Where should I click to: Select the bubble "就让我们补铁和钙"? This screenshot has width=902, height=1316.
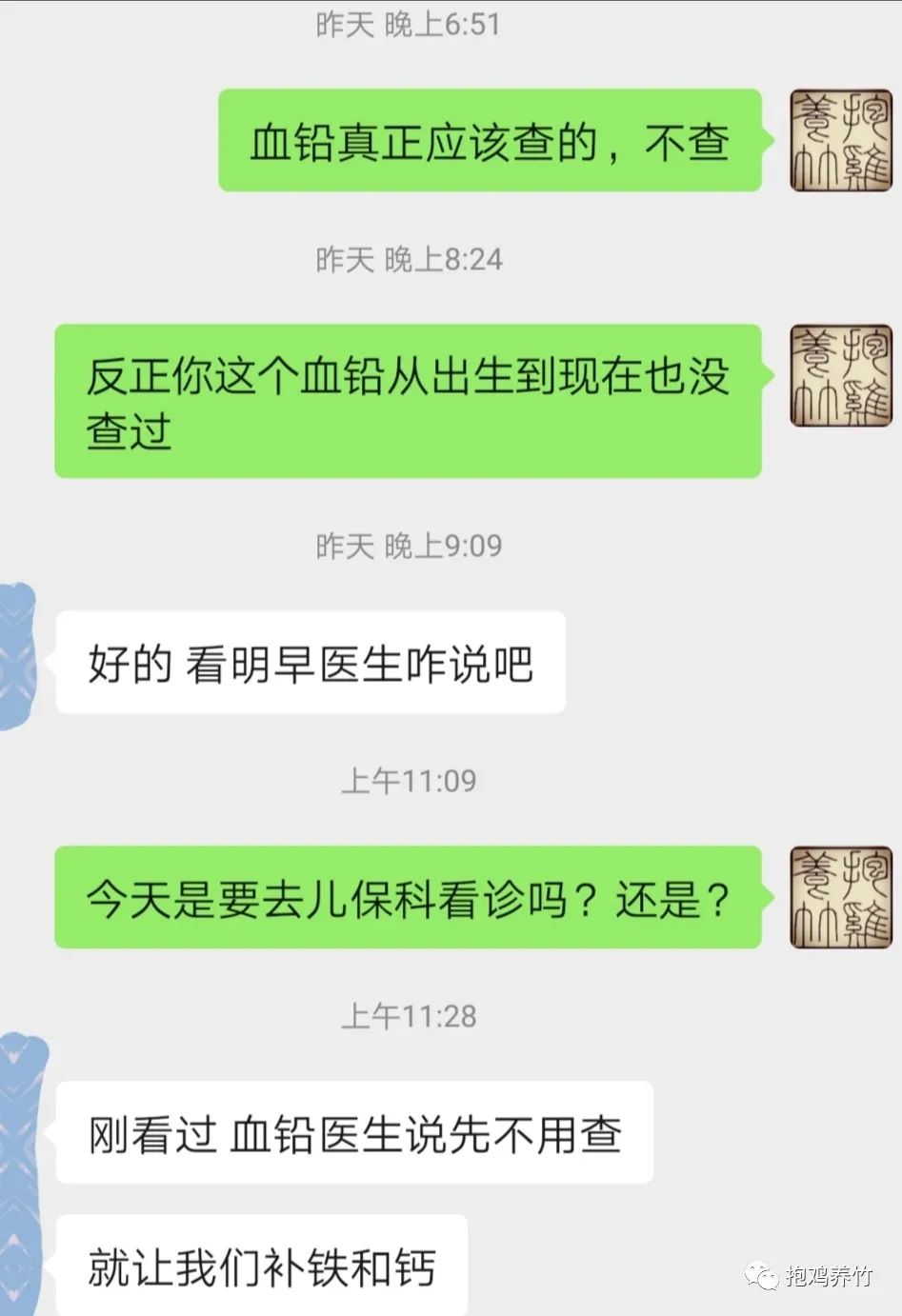[262, 1266]
